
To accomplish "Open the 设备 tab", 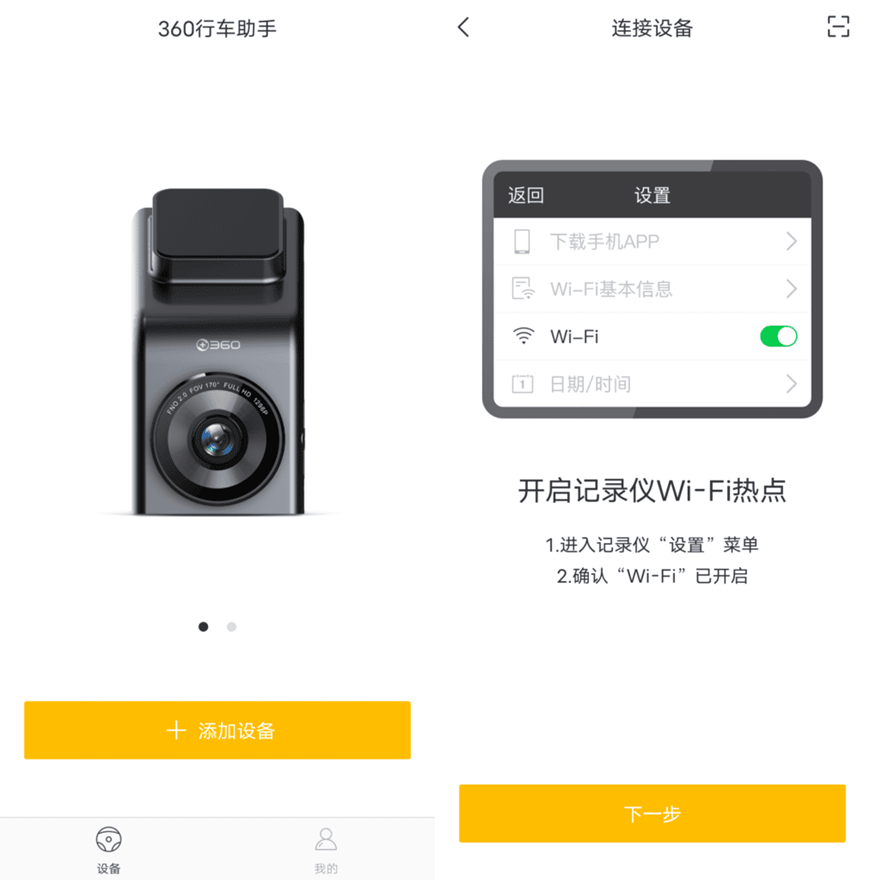I will point(109,849).
